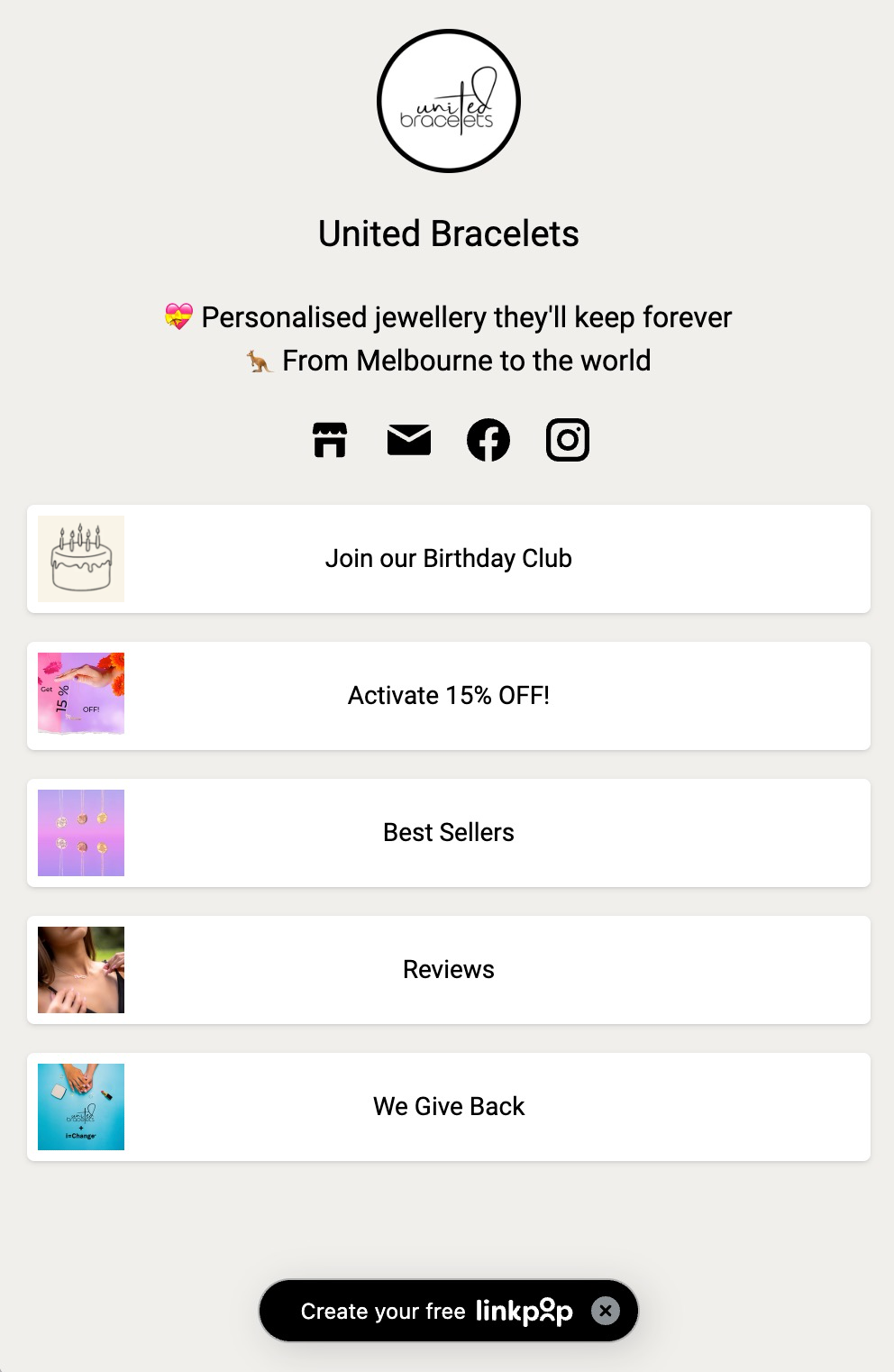
Task: Open the Instagram profile icon
Action: [x=568, y=440]
